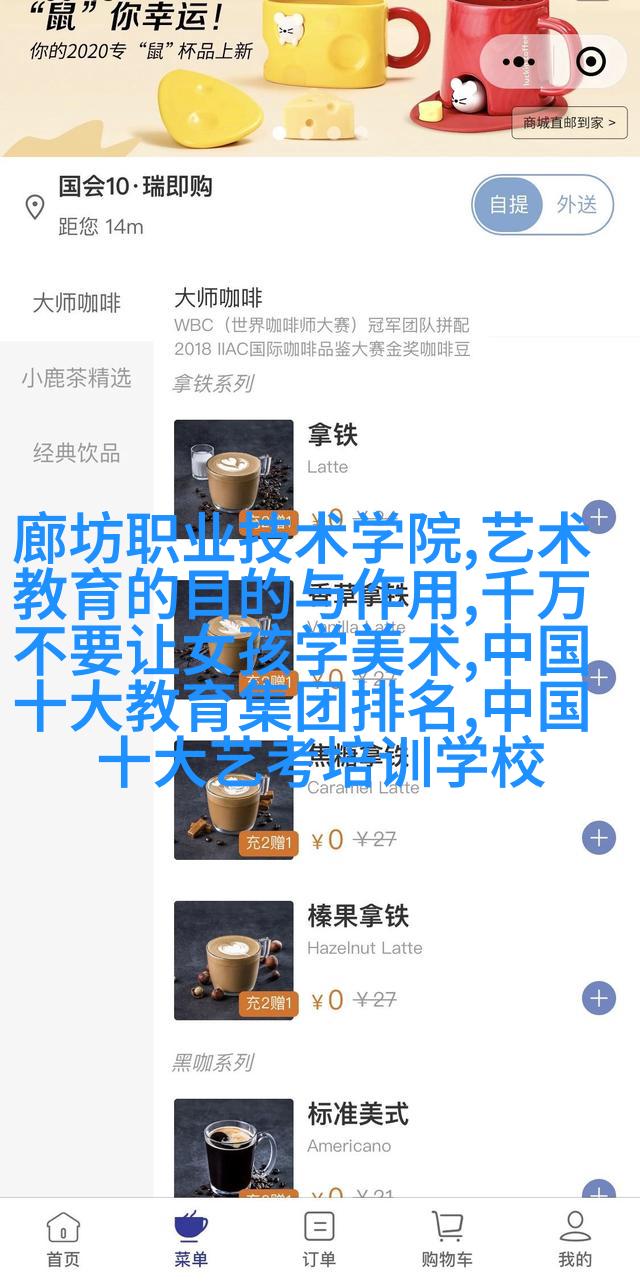The image size is (640, 1287).
Task: Open the 菜单 menu tab
Action: click(191, 1240)
